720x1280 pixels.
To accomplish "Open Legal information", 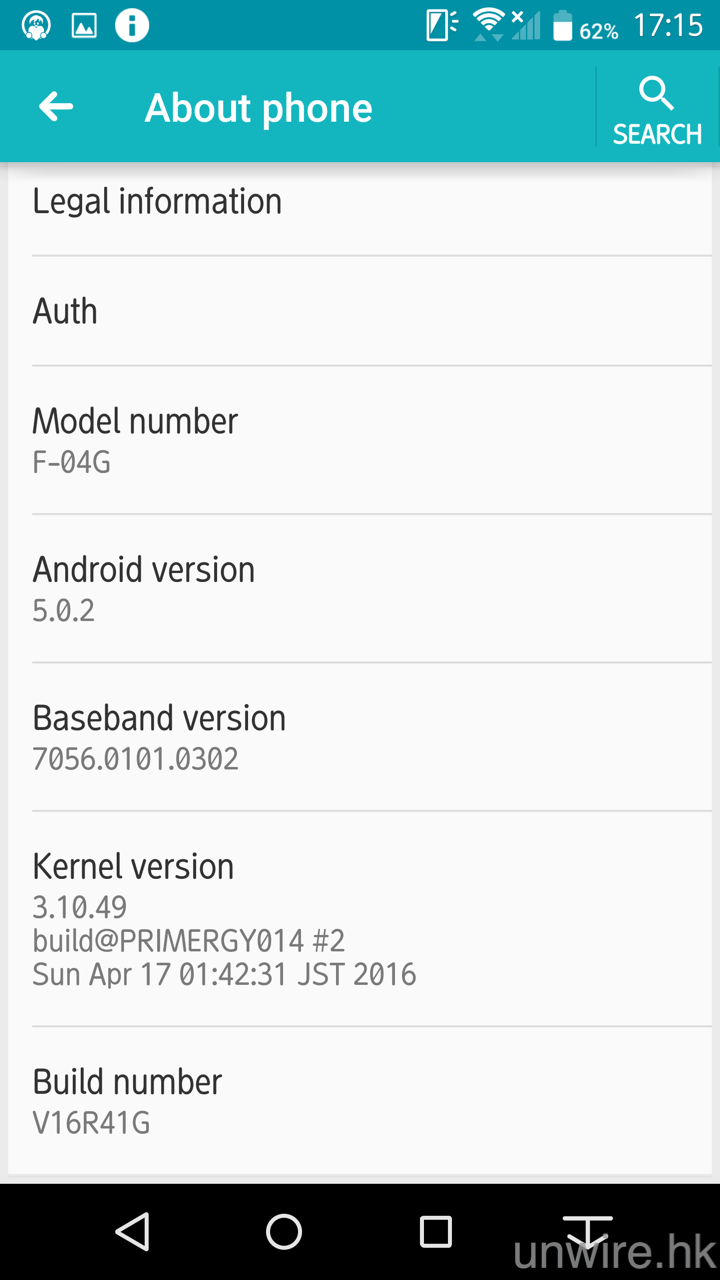I will 360,202.
